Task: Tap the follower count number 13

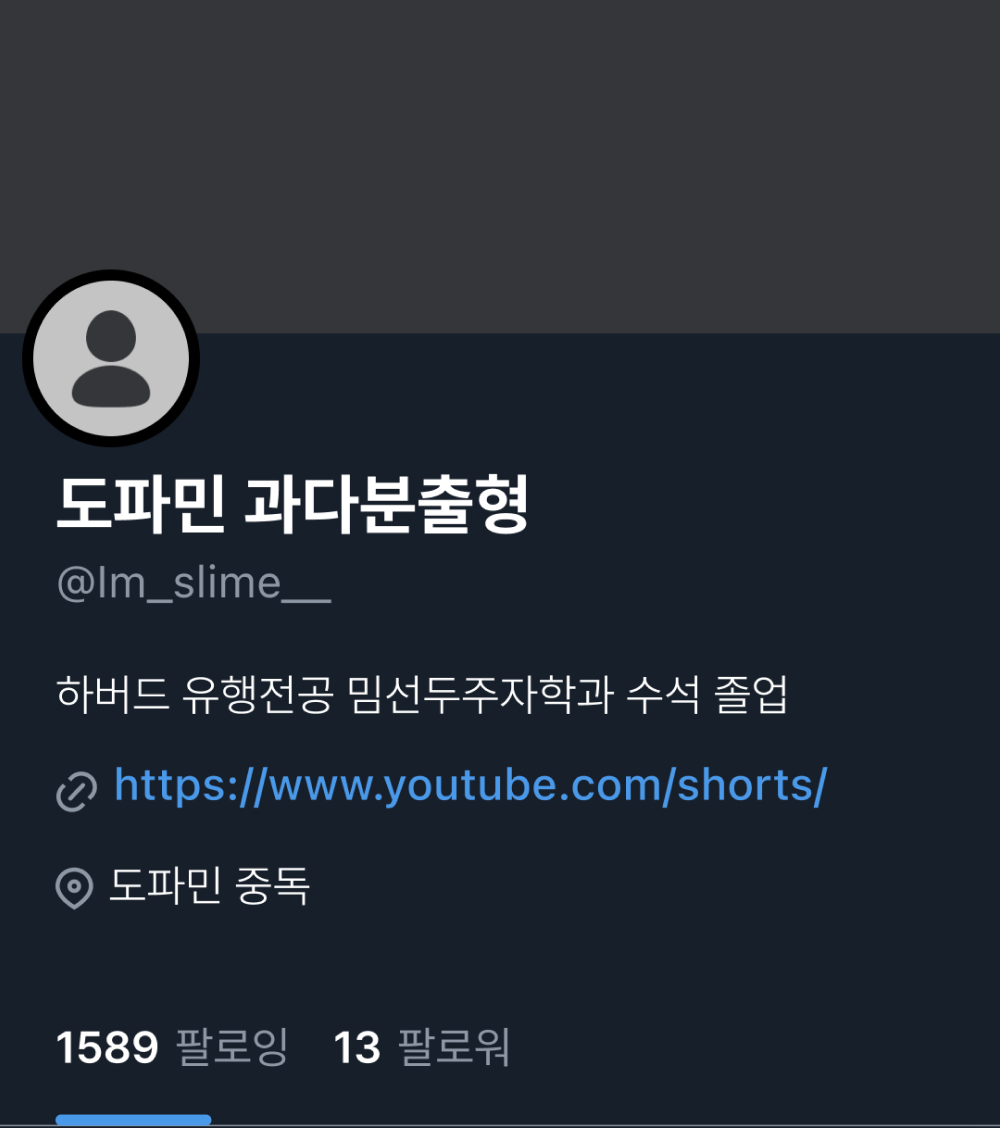Action: (x=357, y=1046)
